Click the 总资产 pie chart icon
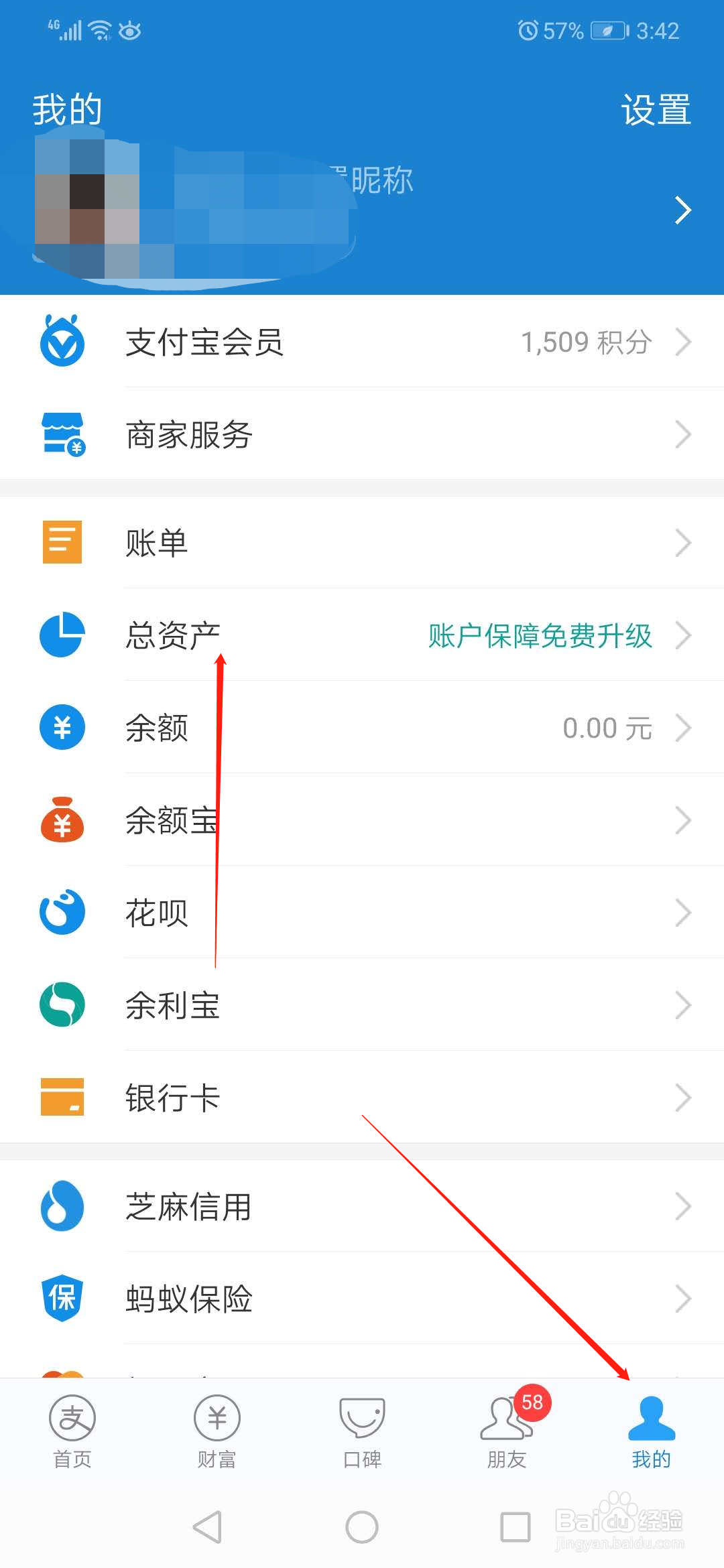 click(62, 635)
